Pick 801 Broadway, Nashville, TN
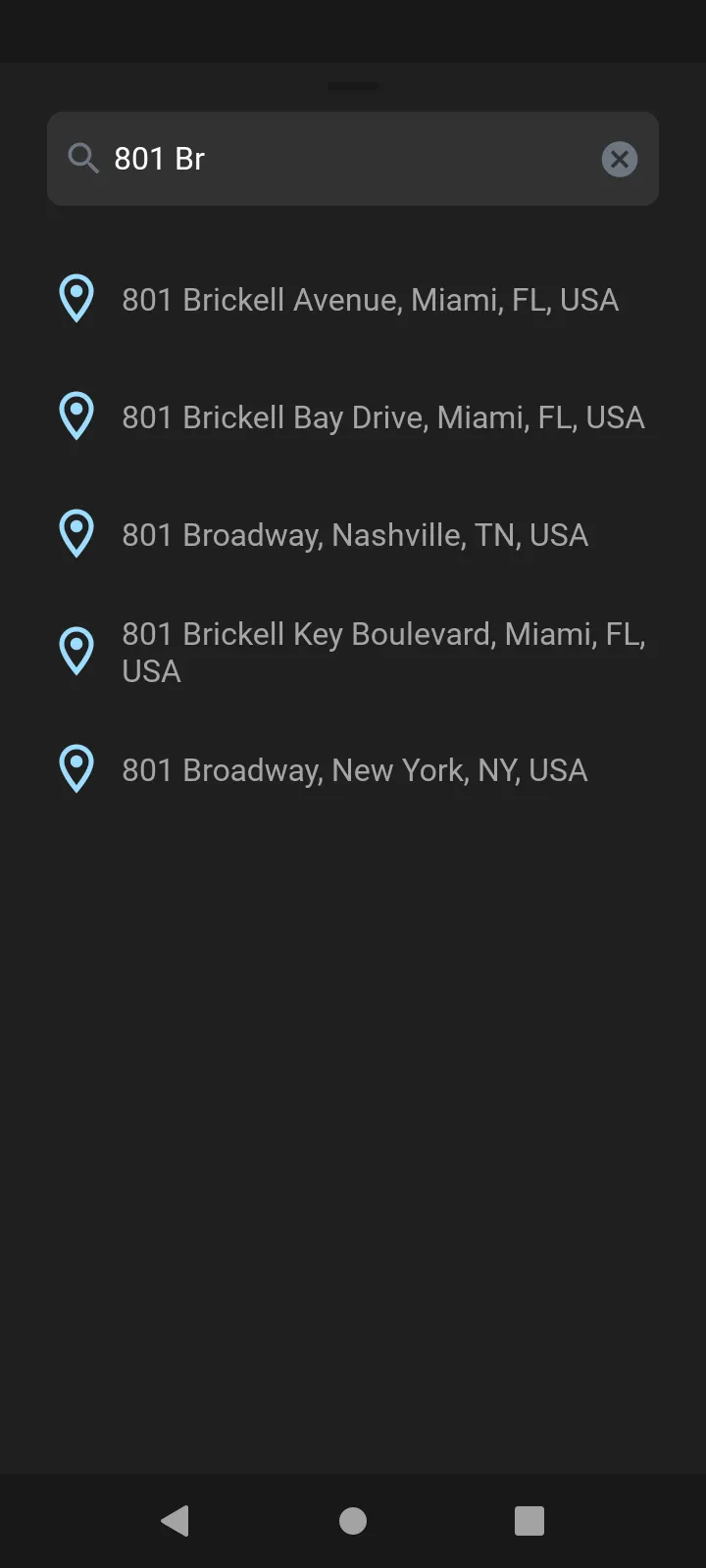The image size is (706, 1568). 354,535
